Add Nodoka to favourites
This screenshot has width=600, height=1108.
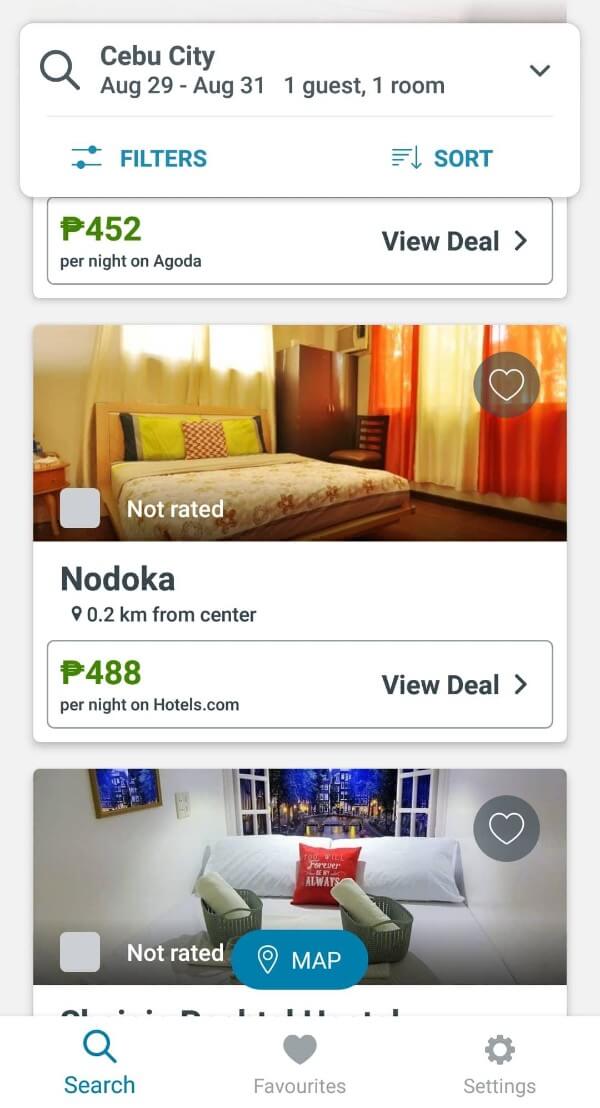(506, 385)
